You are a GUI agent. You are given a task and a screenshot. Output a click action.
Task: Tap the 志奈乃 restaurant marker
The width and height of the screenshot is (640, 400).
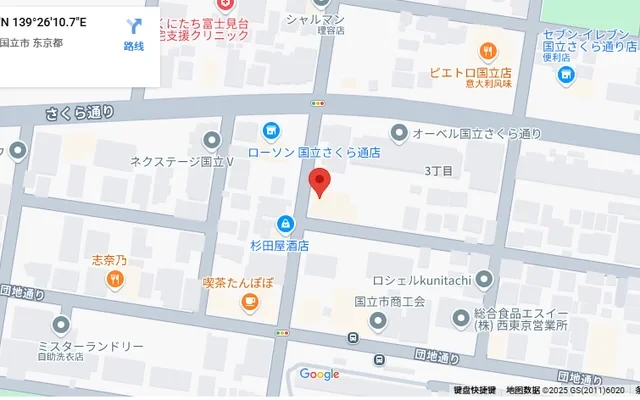pyautogui.click(x=115, y=279)
